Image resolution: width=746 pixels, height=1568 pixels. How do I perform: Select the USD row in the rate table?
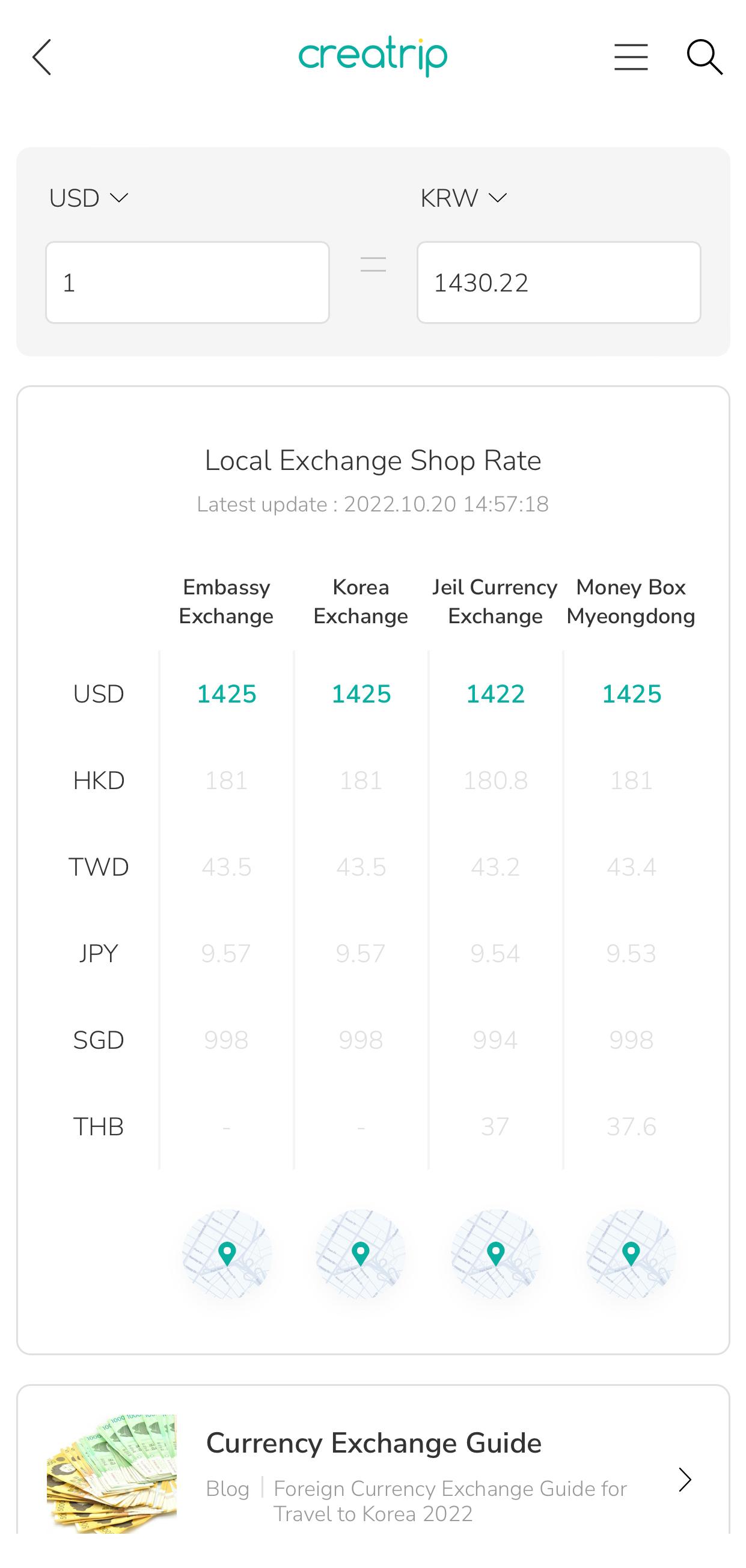coord(97,694)
